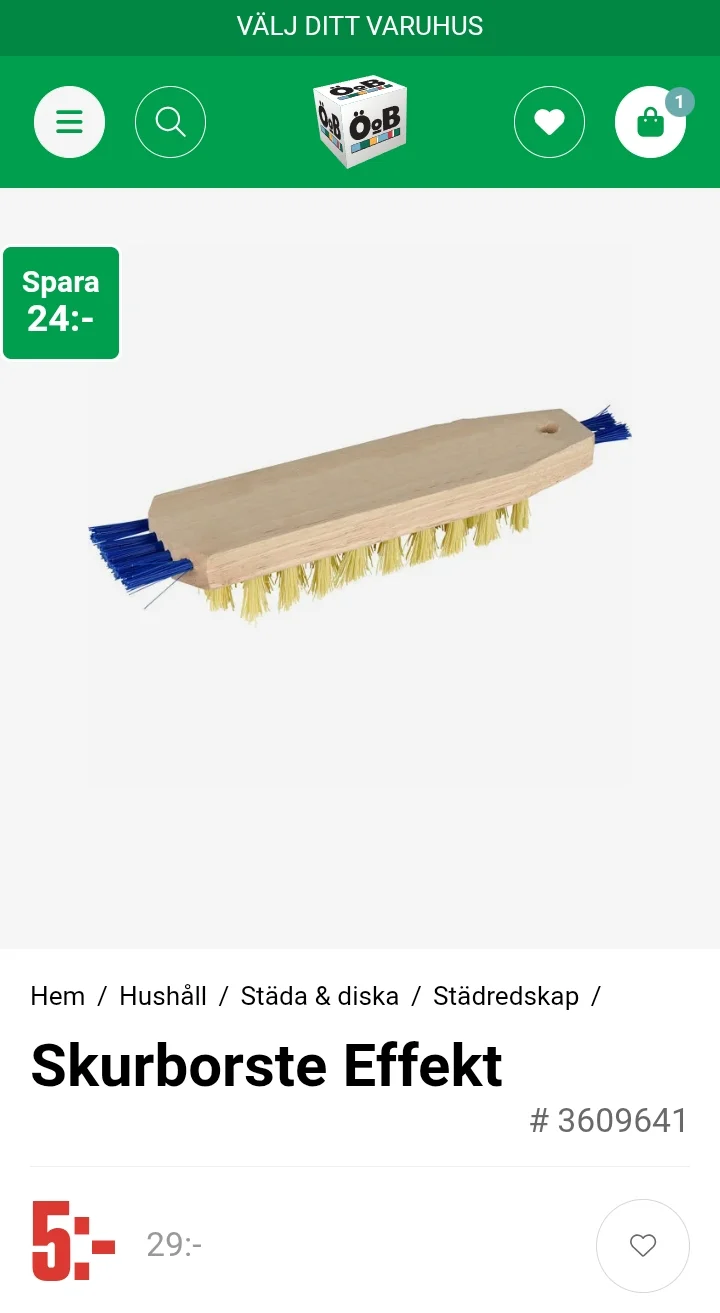Image resolution: width=720 pixels, height=1313 pixels.
Task: Open the search icon
Action: (170, 122)
